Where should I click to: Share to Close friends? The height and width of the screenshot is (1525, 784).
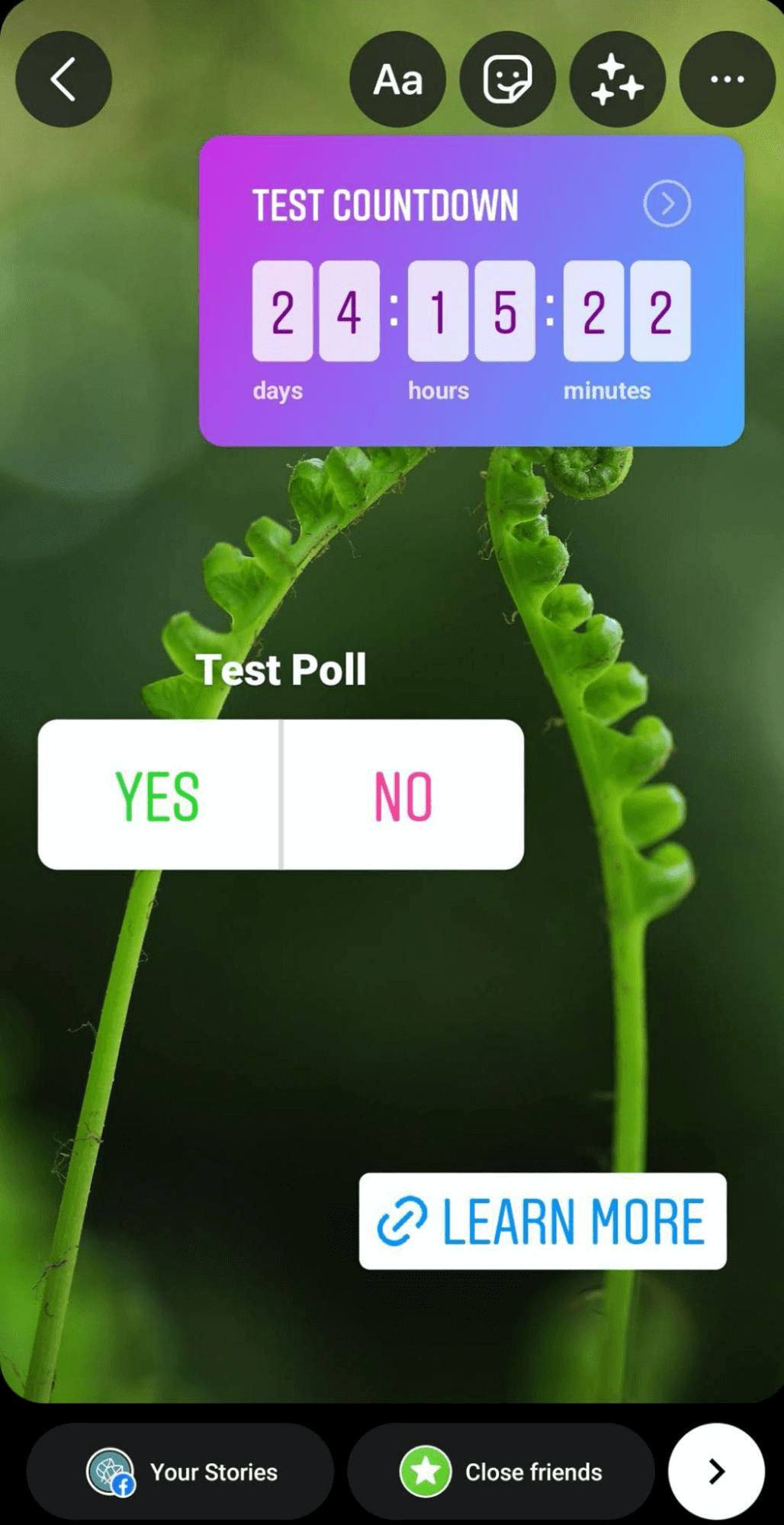point(501,1472)
